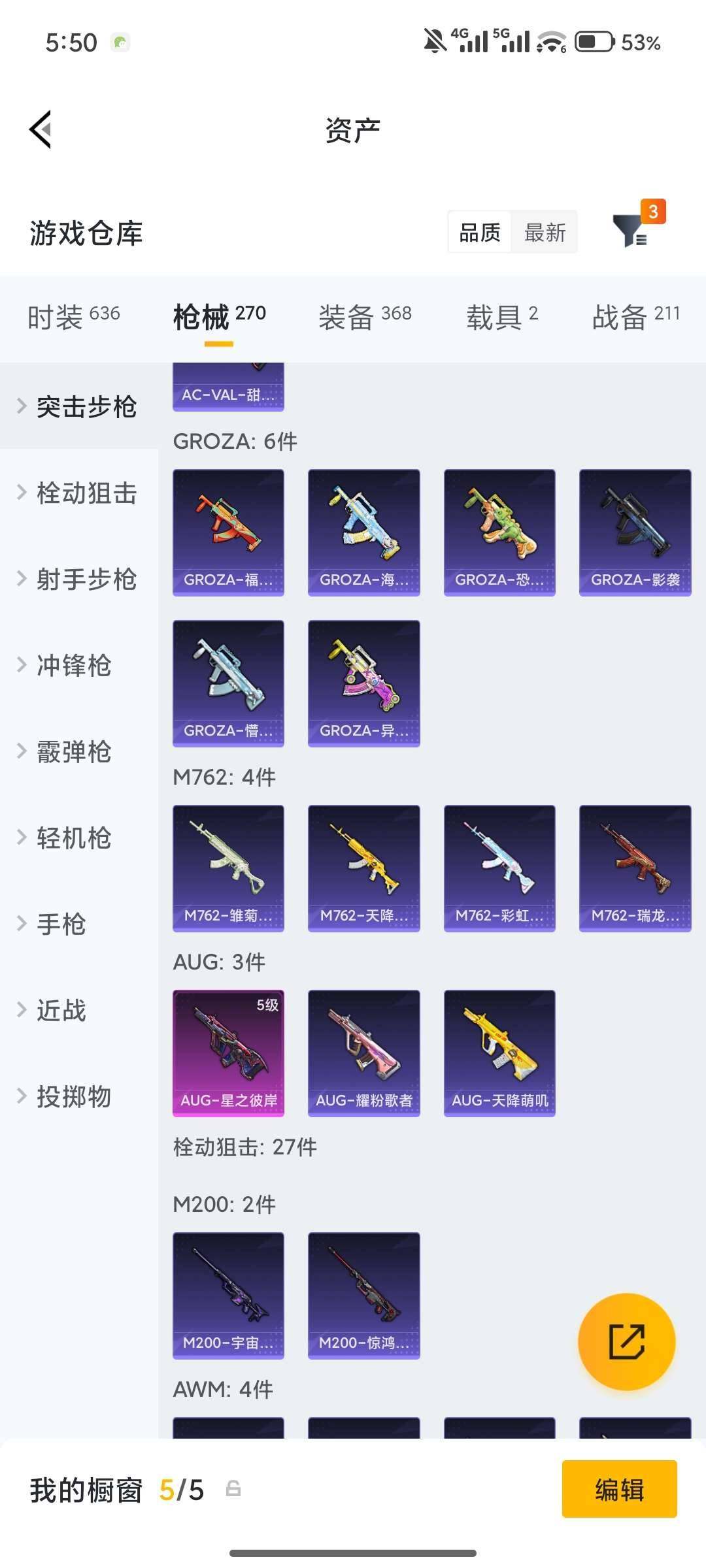This screenshot has height=1568, width=706.
Task: Tap the 编辑 button
Action: 619,1489
